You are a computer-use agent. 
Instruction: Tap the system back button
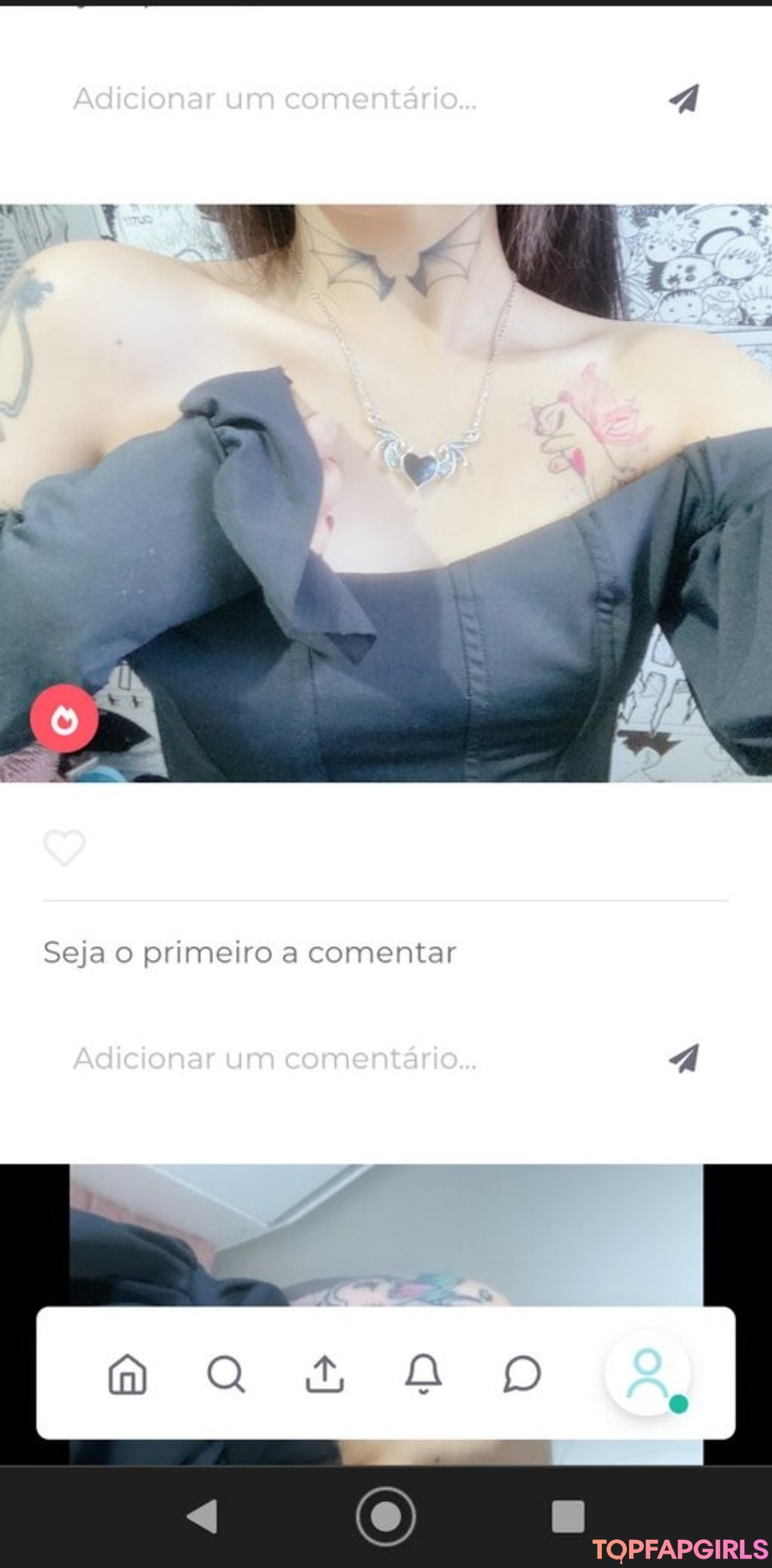click(202, 1516)
